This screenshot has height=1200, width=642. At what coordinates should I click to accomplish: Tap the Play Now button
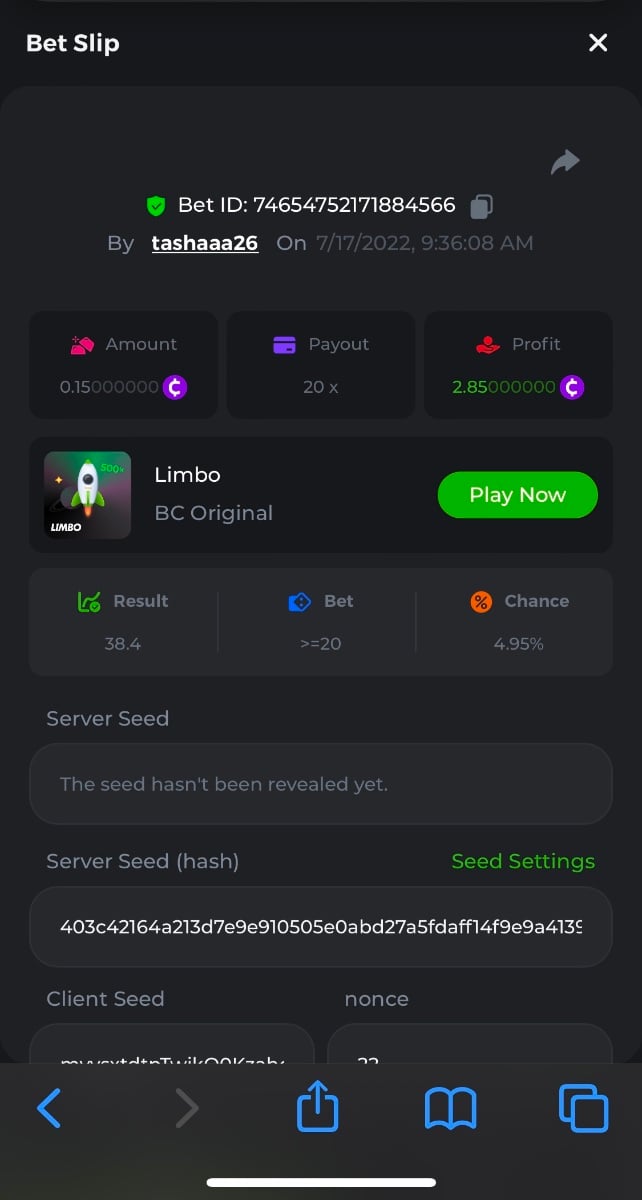[x=517, y=495]
